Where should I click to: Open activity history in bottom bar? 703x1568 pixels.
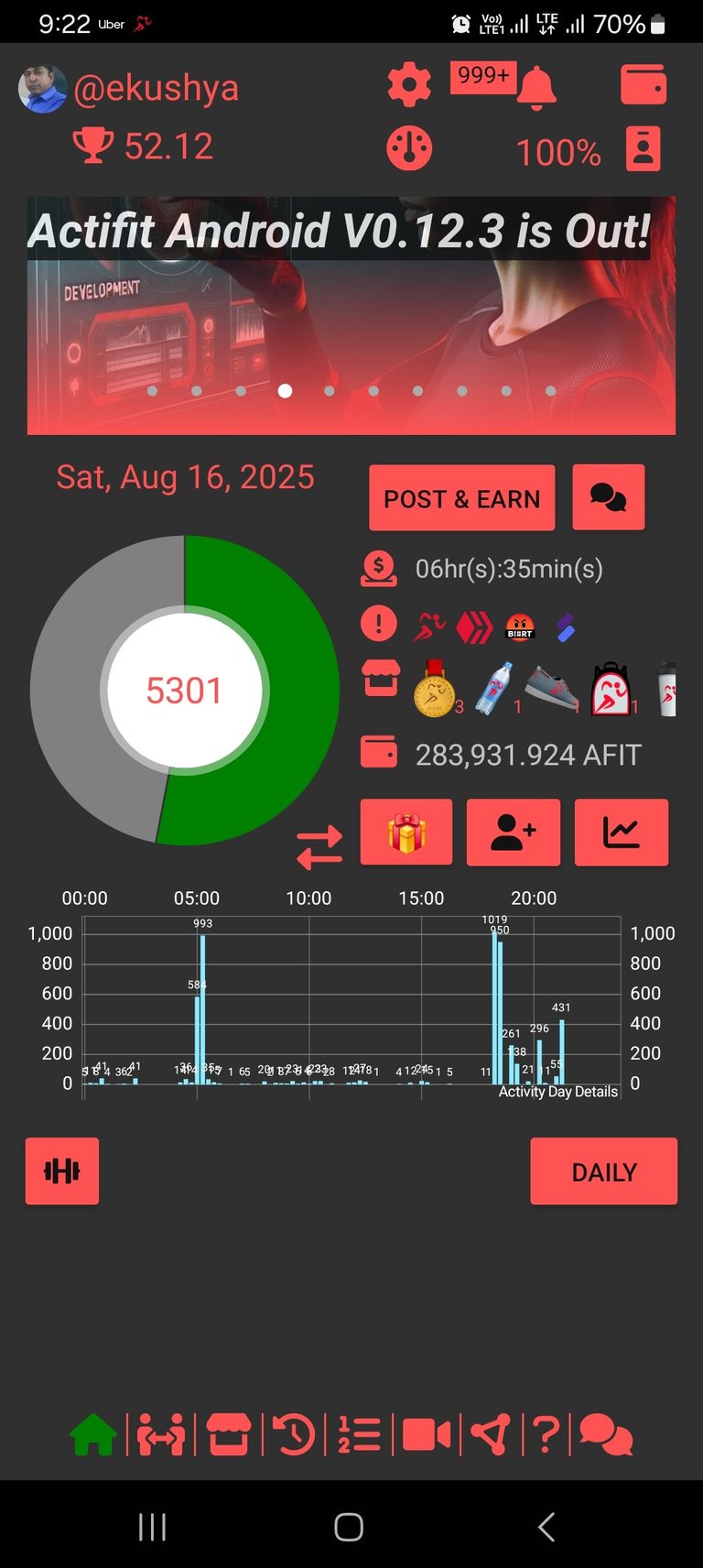click(x=295, y=1434)
